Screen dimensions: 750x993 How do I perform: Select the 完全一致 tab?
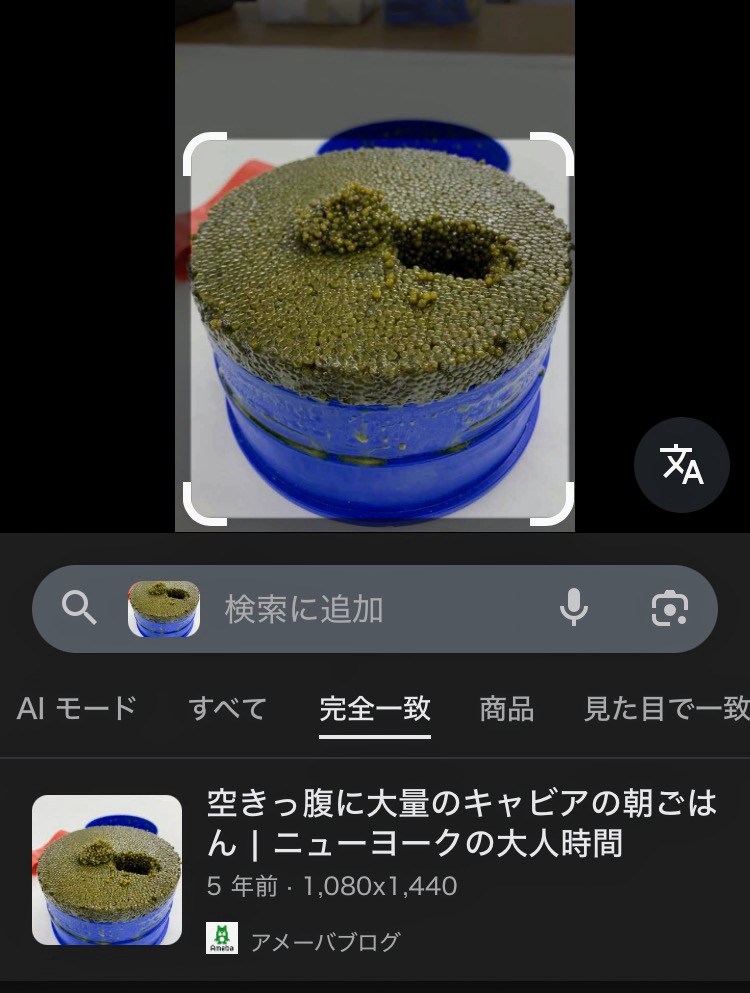(375, 709)
